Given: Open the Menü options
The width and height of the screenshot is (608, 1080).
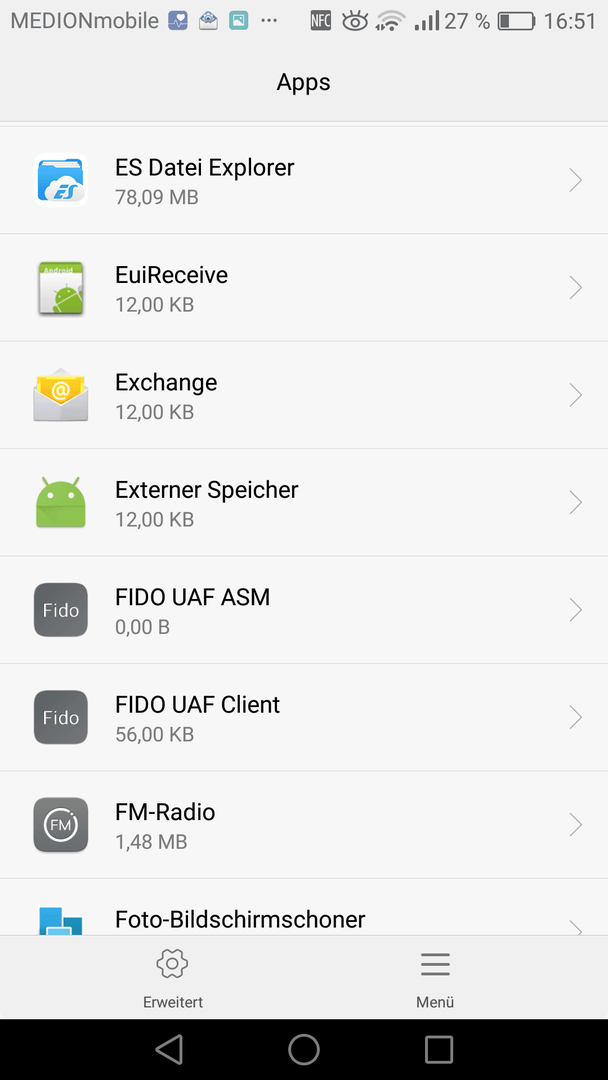Looking at the screenshot, I should coord(435,978).
